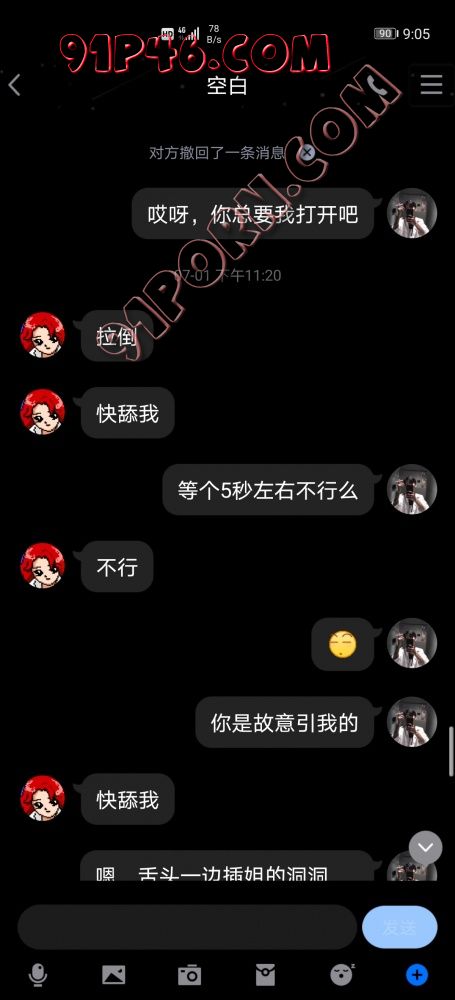Dismiss the recalled message notice

[307, 153]
